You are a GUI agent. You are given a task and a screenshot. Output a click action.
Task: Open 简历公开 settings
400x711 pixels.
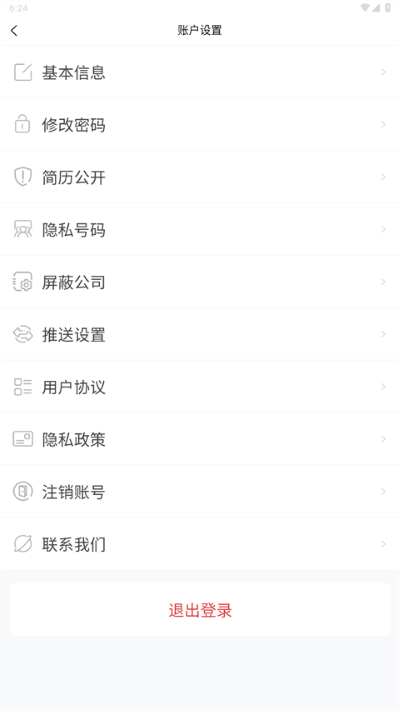[200, 177]
